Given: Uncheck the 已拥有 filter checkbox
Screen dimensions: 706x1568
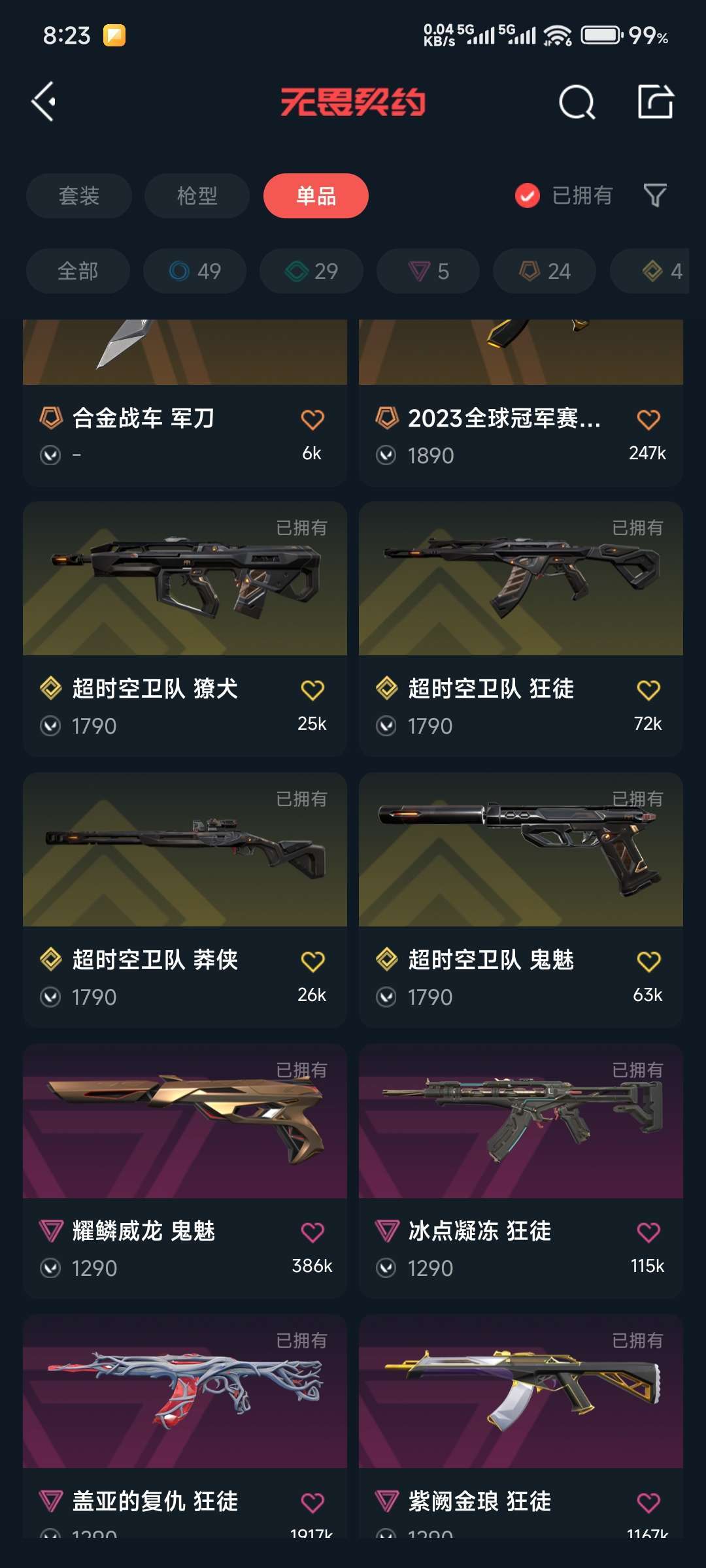Looking at the screenshot, I should click(x=528, y=195).
